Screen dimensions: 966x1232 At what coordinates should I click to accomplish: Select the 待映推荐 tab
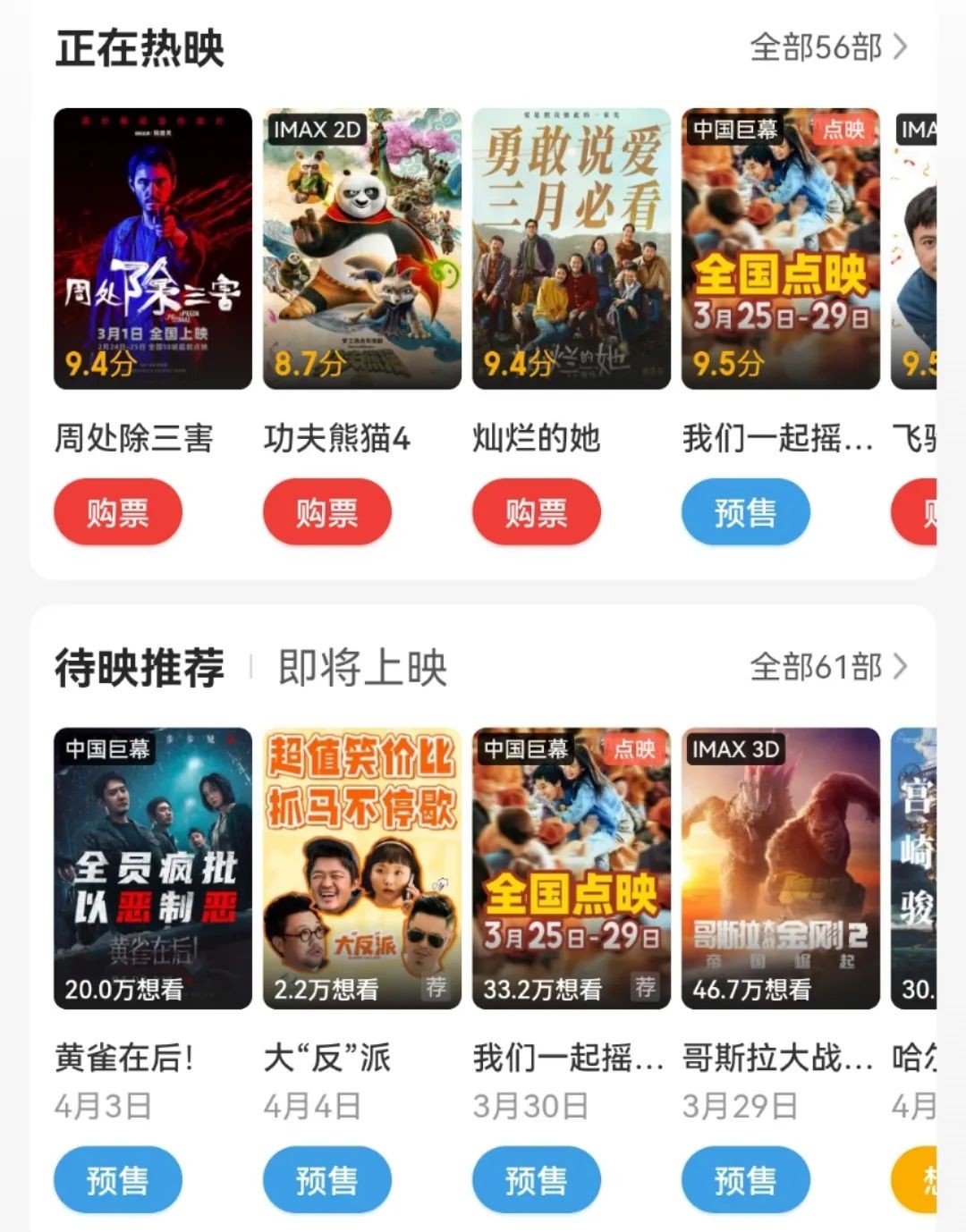click(140, 668)
